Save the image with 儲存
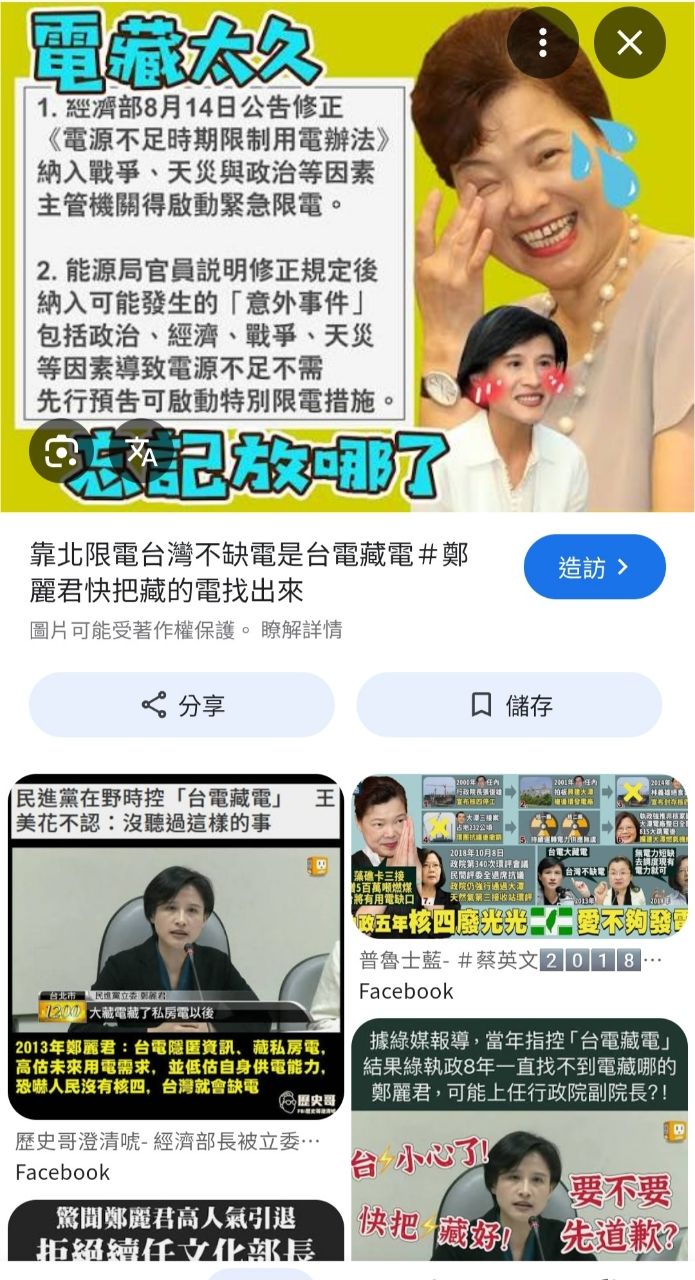 509,705
